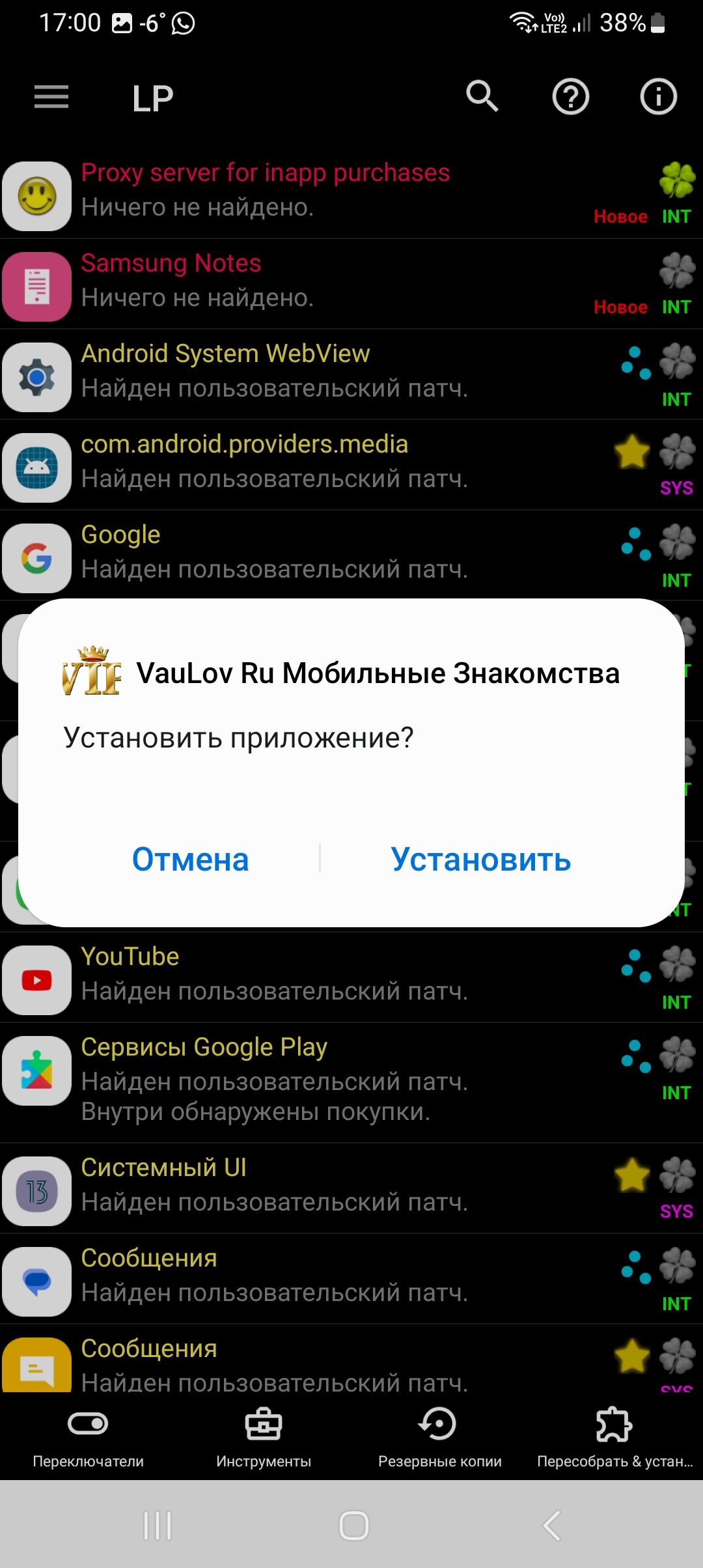Open the search magnifier icon
Image resolution: width=703 pixels, height=1568 pixels.
tap(482, 96)
